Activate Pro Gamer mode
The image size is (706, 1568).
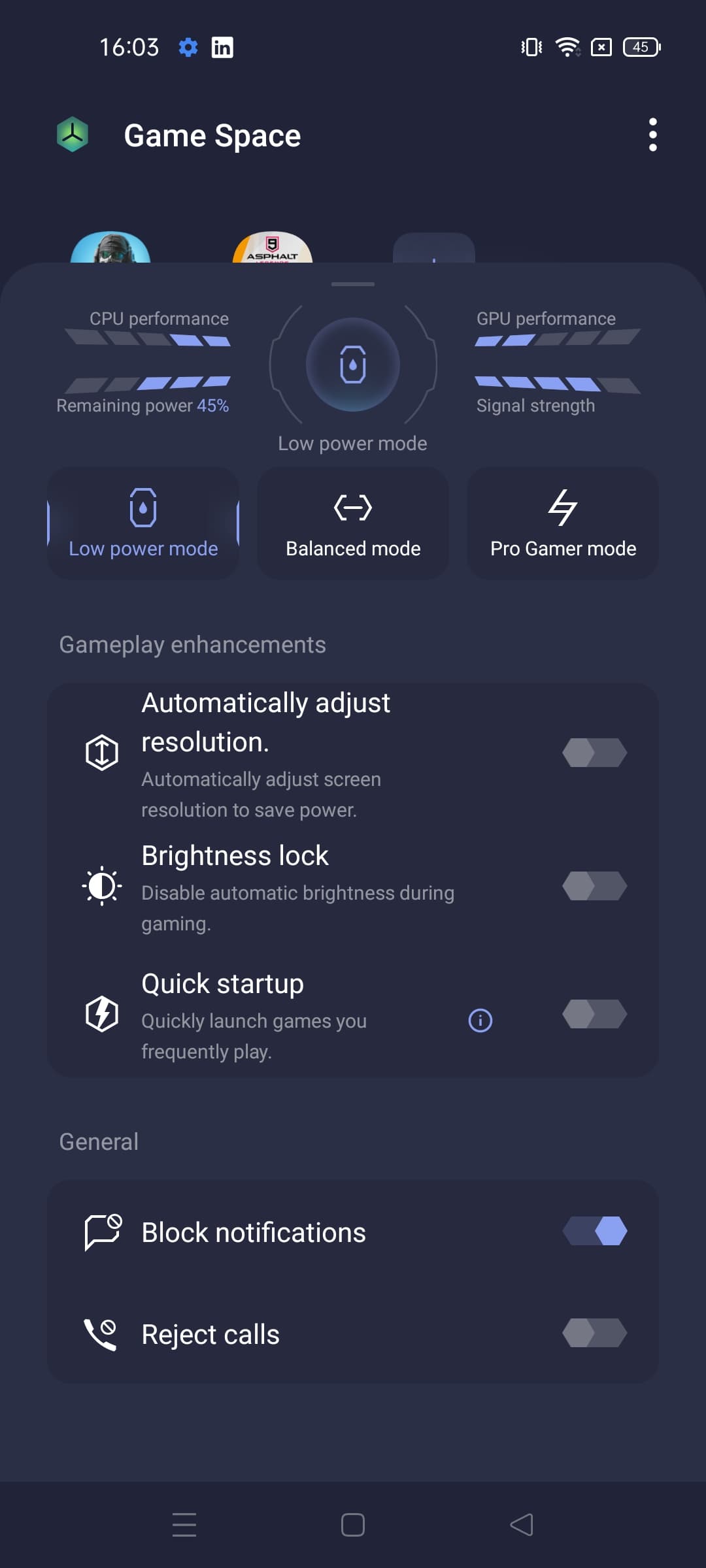click(563, 523)
